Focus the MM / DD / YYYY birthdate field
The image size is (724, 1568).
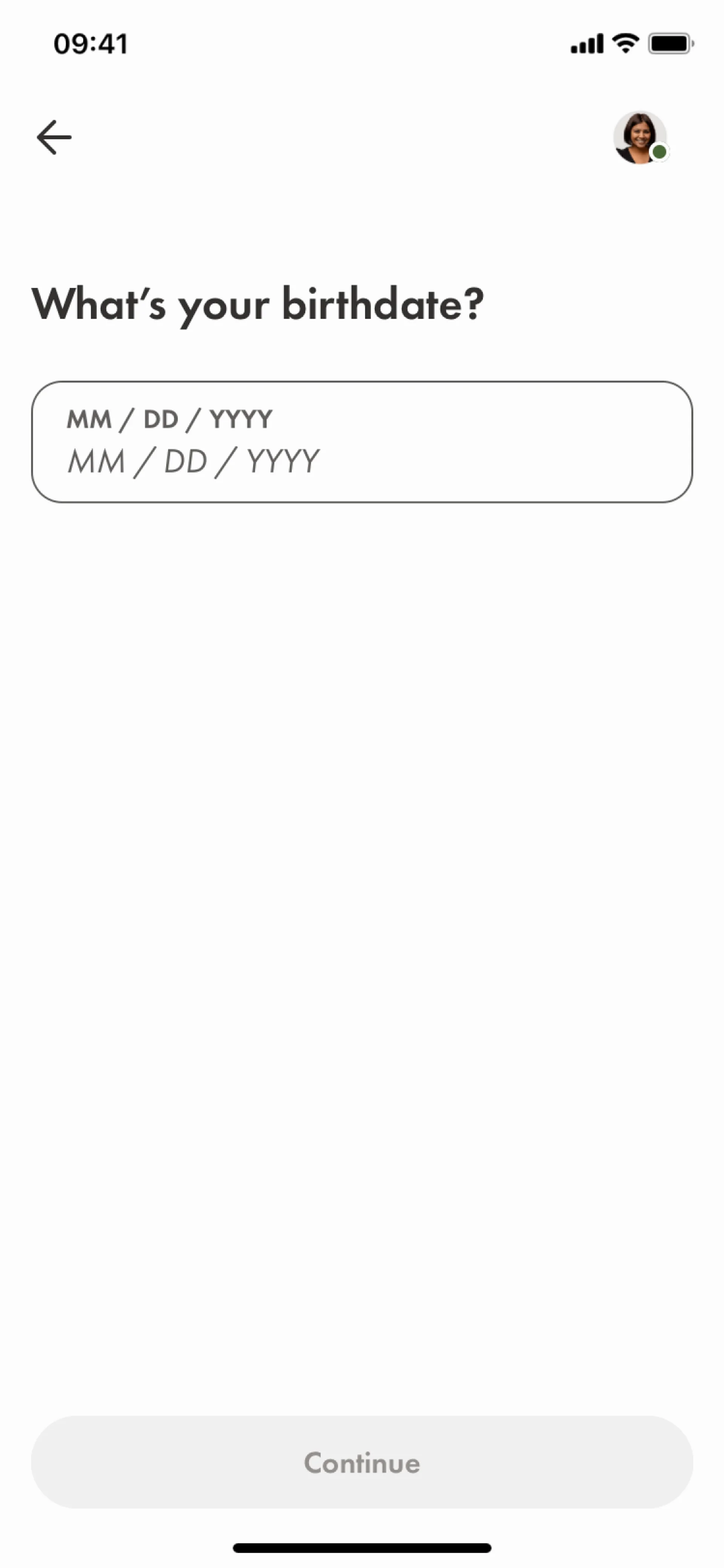tap(361, 442)
